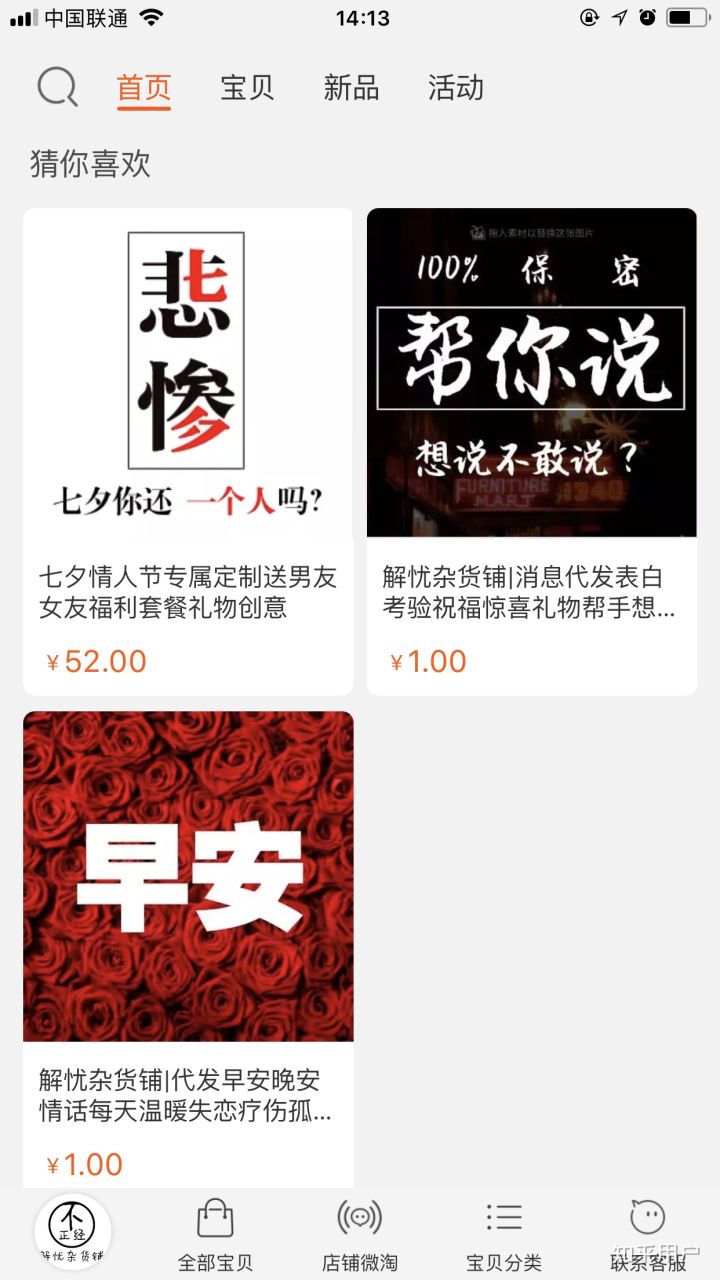Contact customer service via 联系客服
Image resolution: width=720 pixels, height=1280 pixels.
(648, 1234)
